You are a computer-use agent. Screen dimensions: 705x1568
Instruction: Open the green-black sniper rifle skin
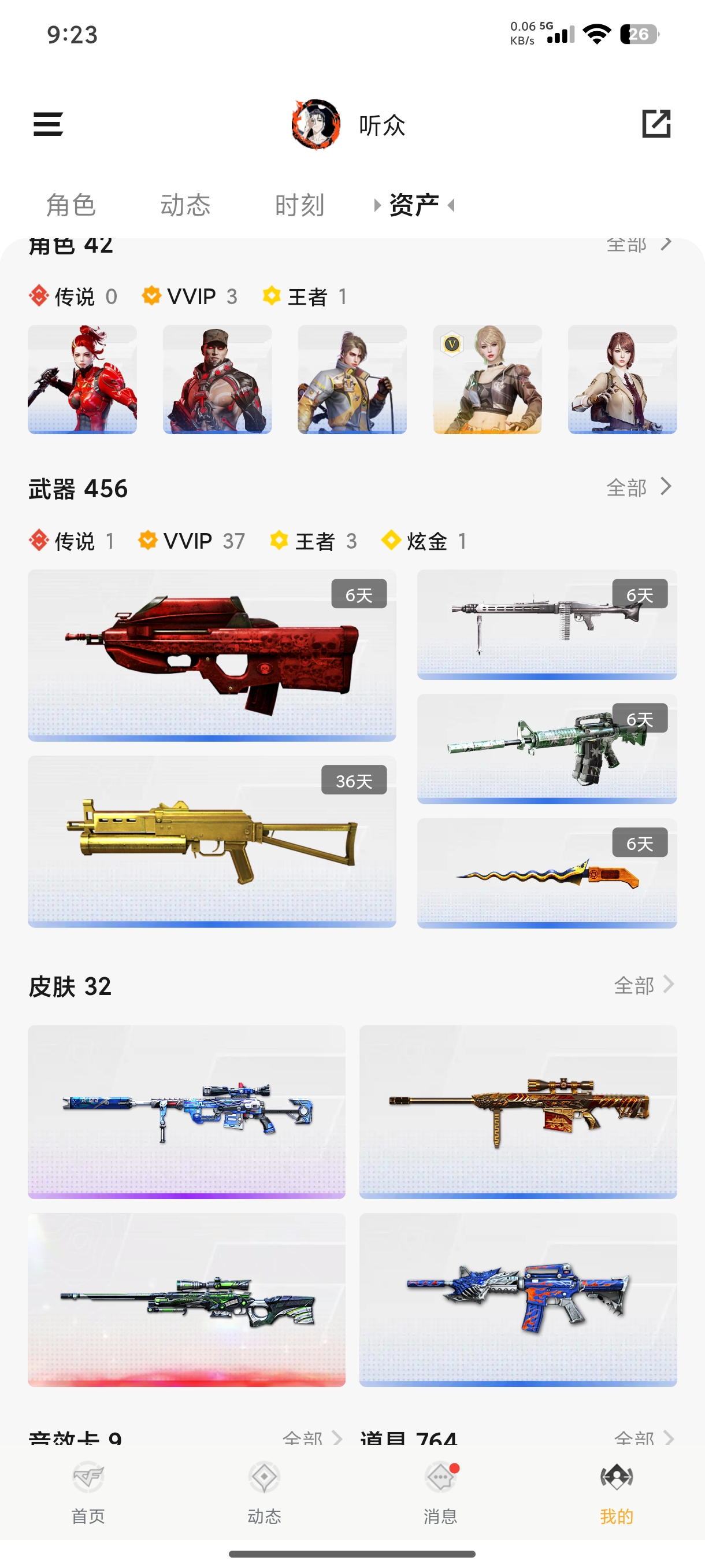(186, 1299)
